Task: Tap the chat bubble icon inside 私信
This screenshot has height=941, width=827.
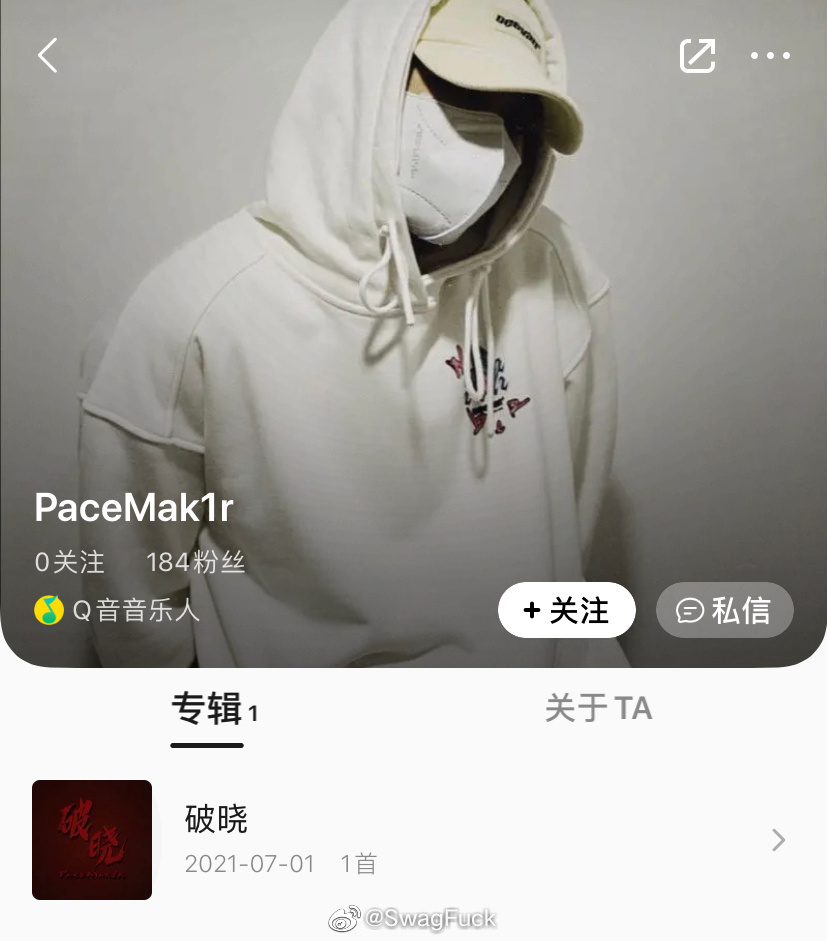Action: 690,610
